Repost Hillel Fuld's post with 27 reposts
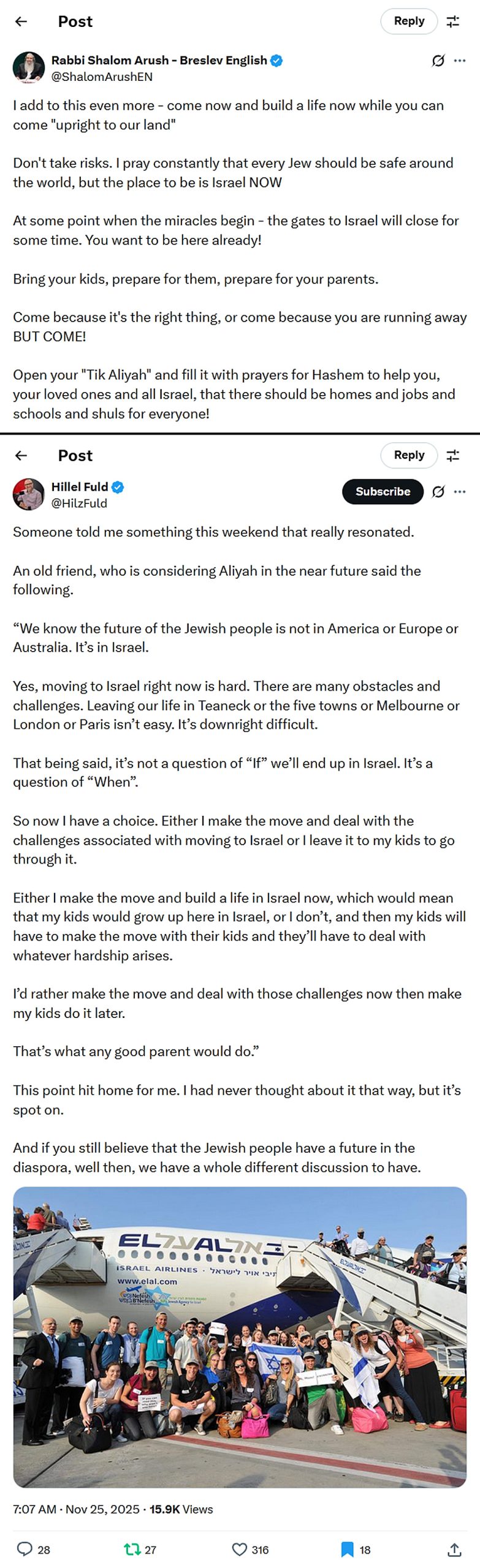 pyautogui.click(x=132, y=1549)
